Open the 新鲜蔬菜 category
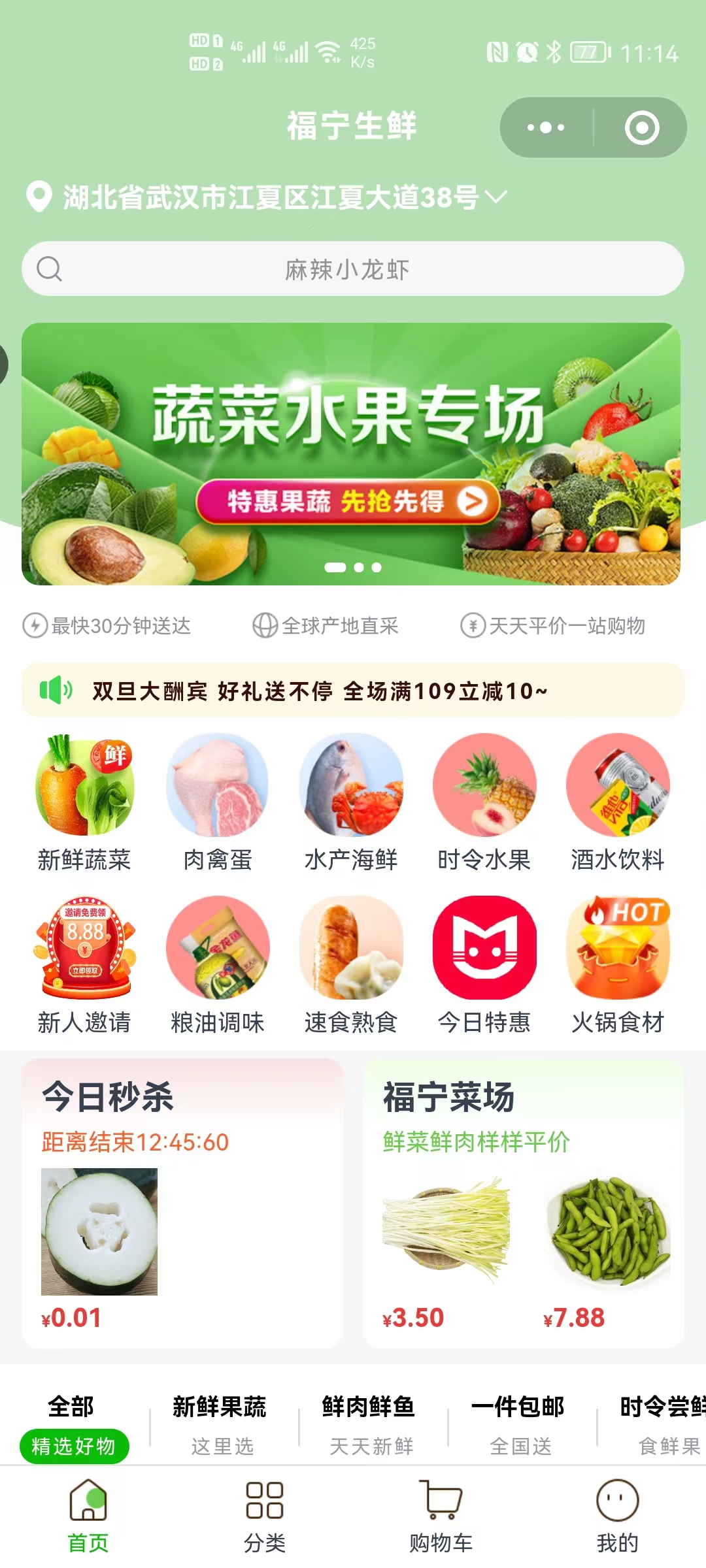Image resolution: width=706 pixels, height=1568 pixels. tap(84, 803)
